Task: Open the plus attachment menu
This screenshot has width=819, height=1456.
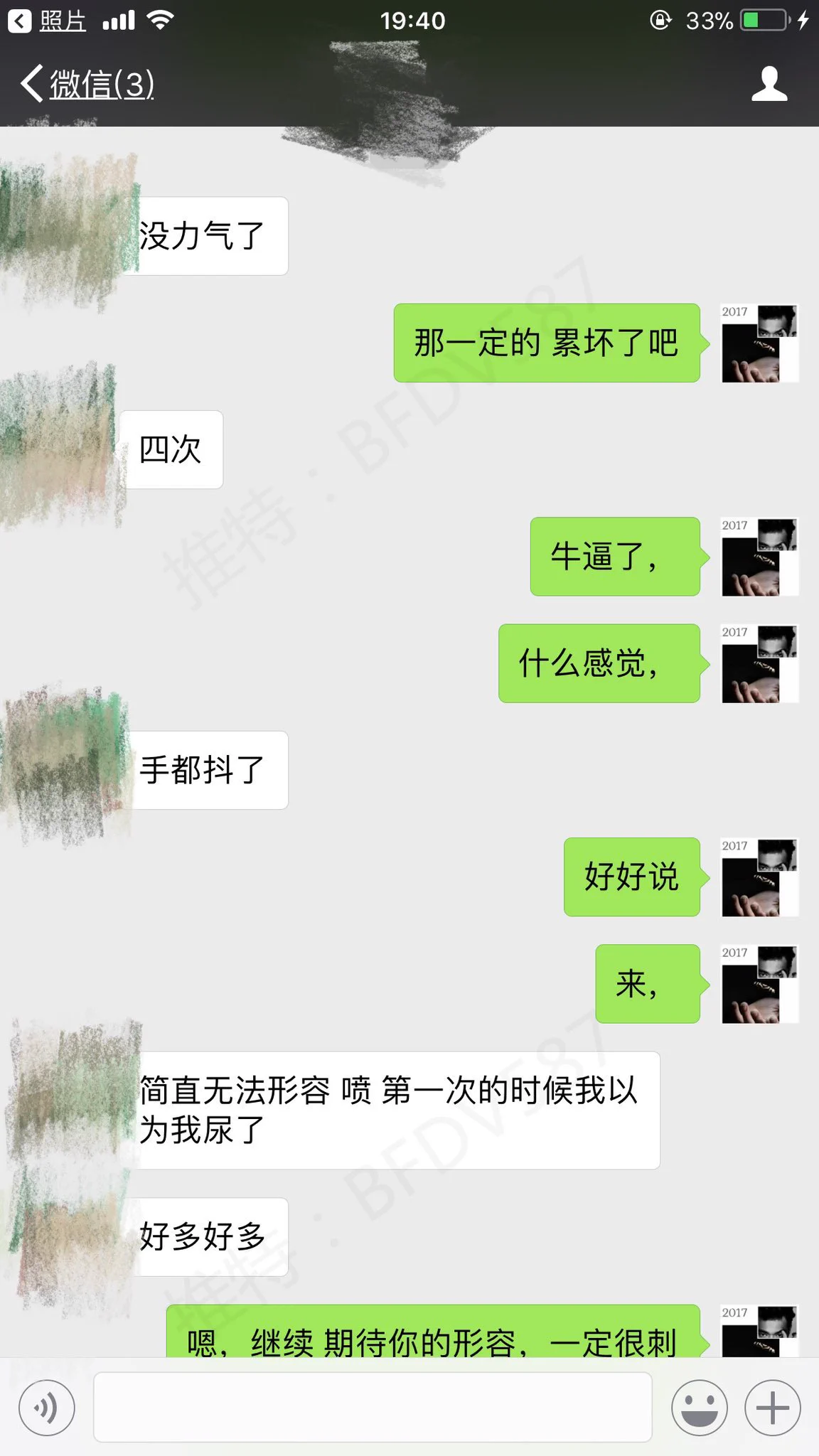Action: (x=773, y=1408)
